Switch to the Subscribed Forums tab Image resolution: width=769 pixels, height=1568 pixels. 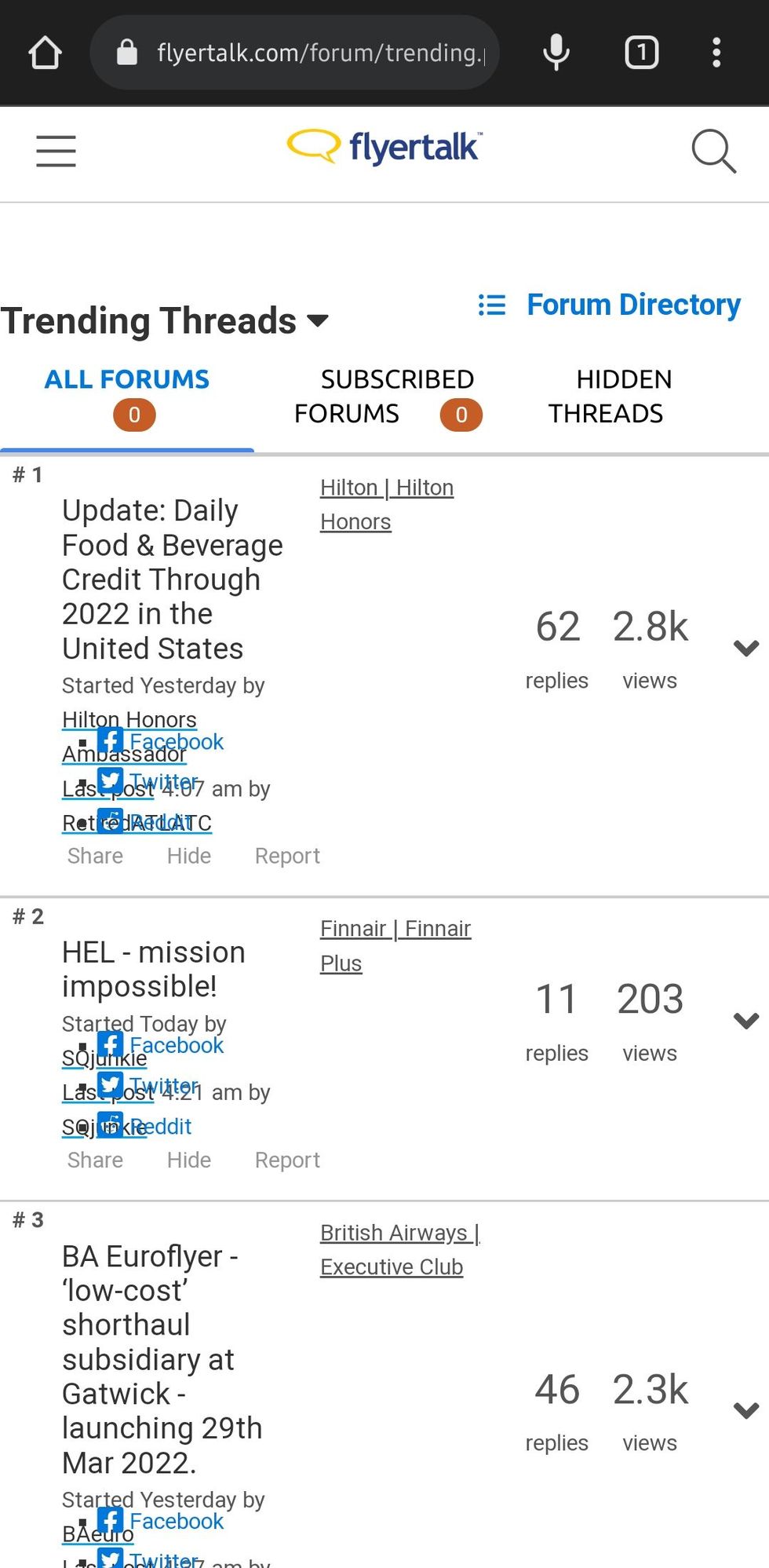click(388, 397)
